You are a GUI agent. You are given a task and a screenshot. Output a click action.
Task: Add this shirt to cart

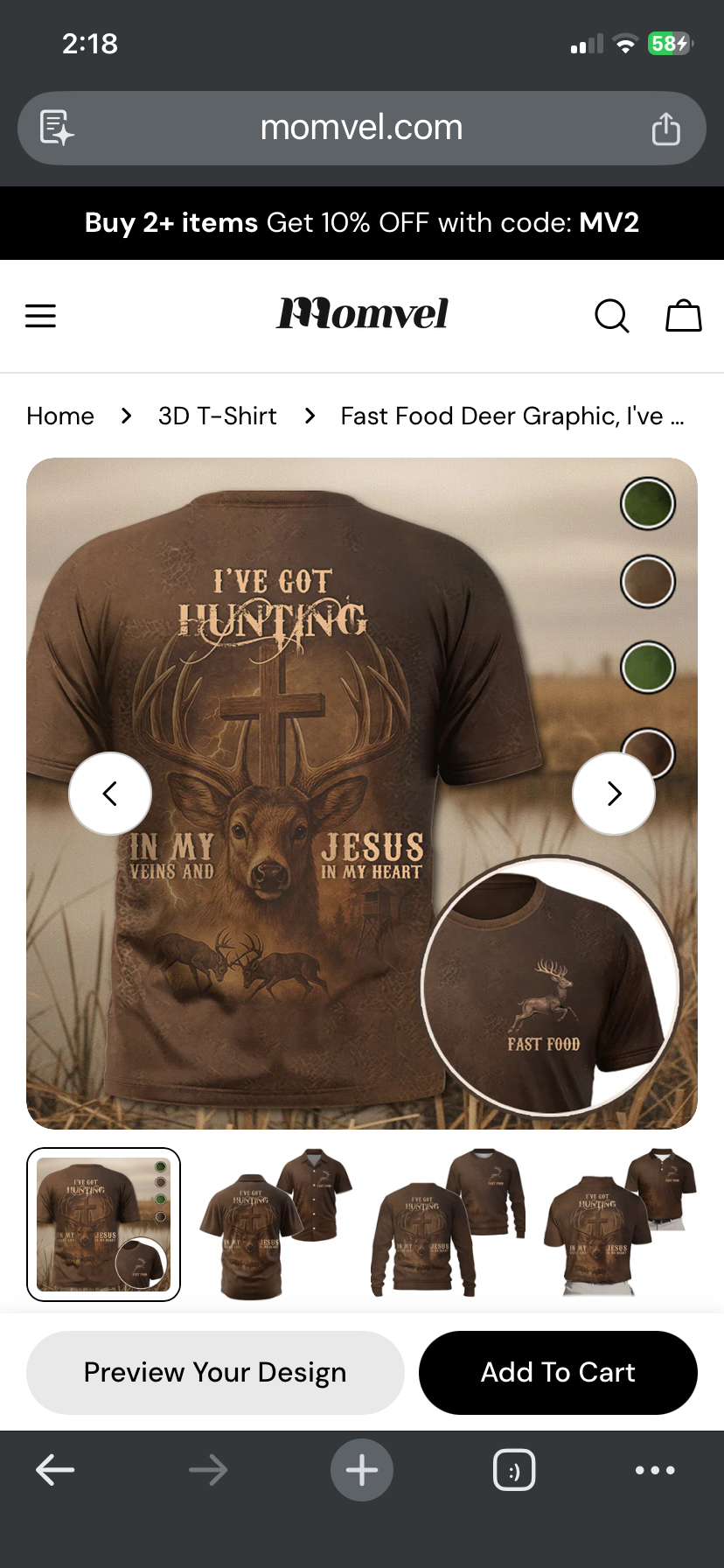[558, 1372]
